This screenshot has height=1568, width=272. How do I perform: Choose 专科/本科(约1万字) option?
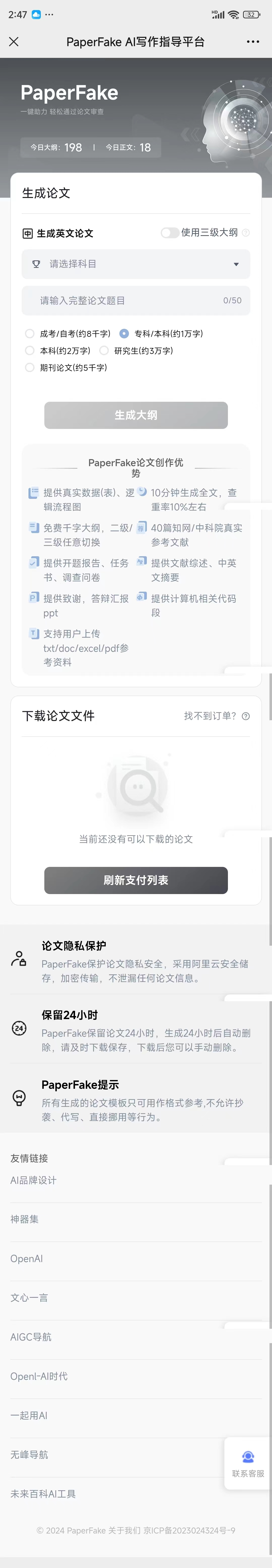tap(124, 334)
